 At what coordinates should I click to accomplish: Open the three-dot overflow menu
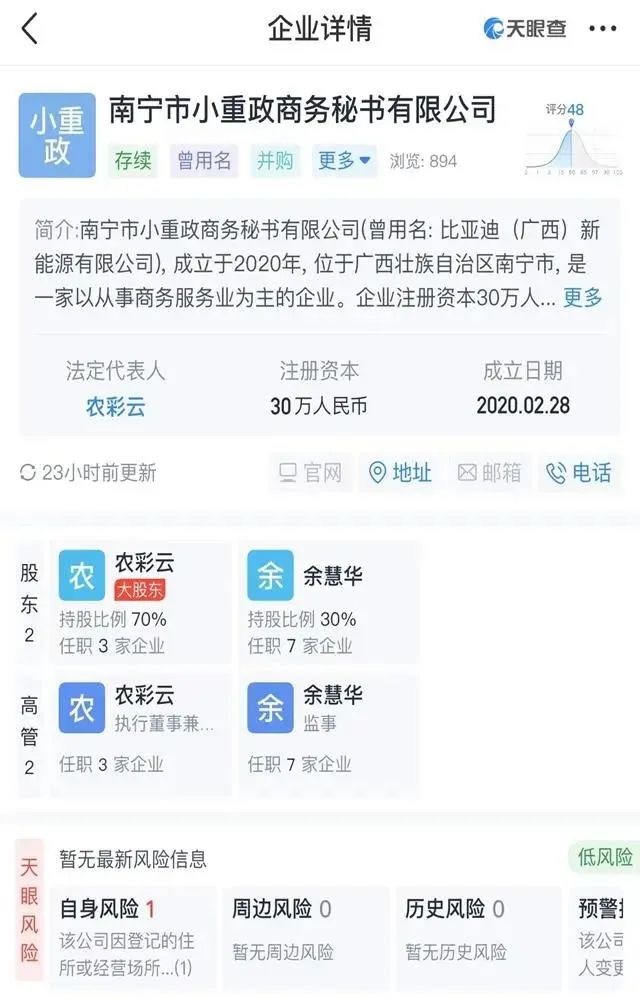pyautogui.click(x=602, y=29)
